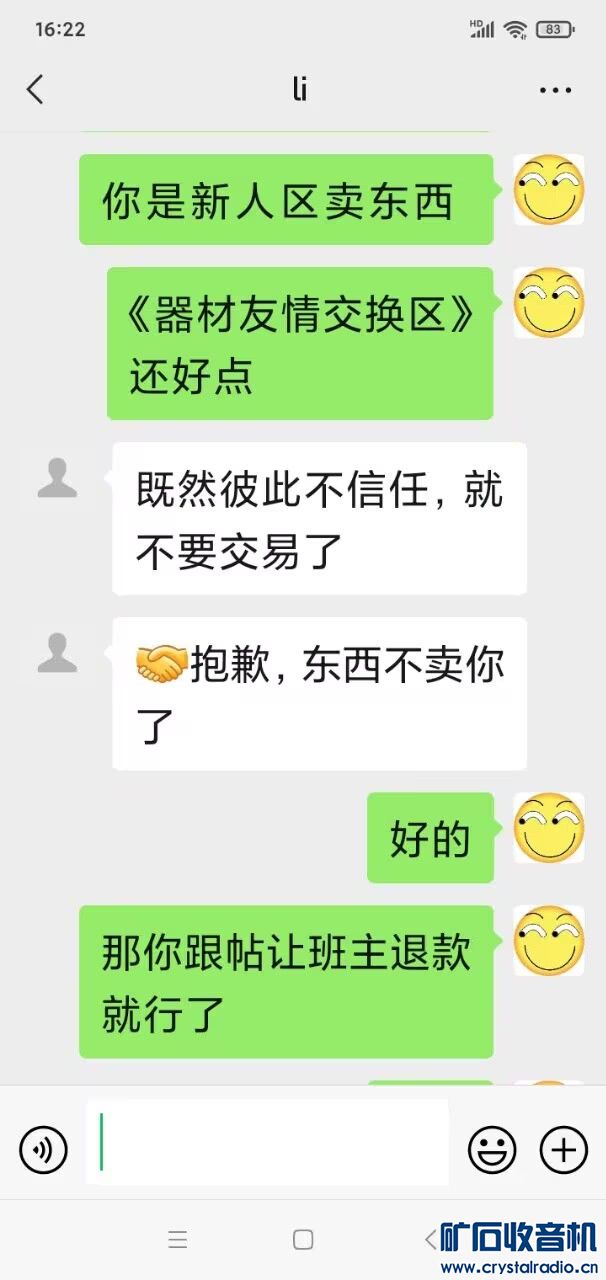Open the system recent apps menu
The height and width of the screenshot is (1280, 606).
click(178, 1240)
